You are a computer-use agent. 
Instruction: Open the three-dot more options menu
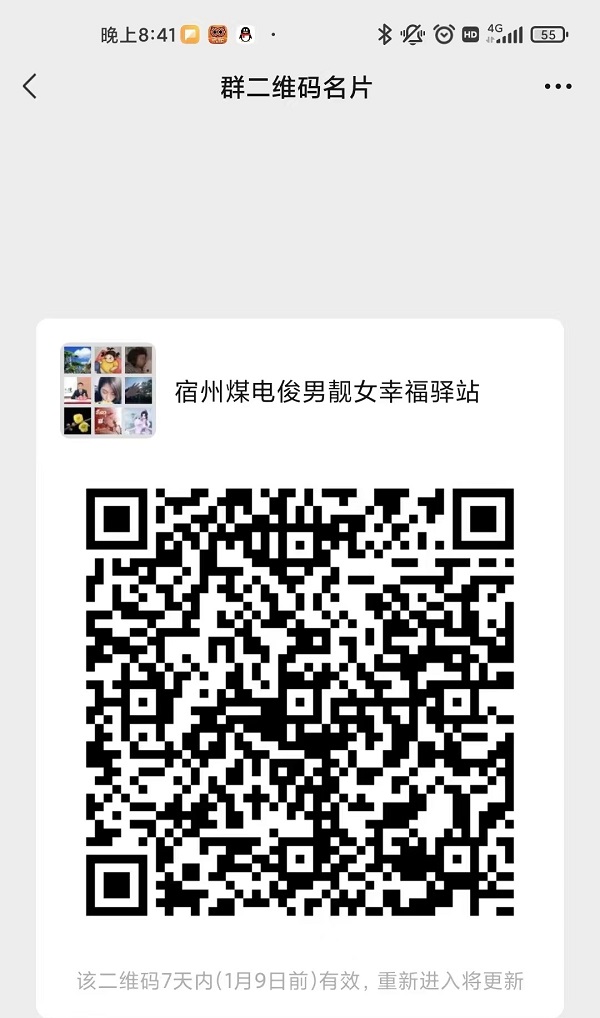(558, 87)
